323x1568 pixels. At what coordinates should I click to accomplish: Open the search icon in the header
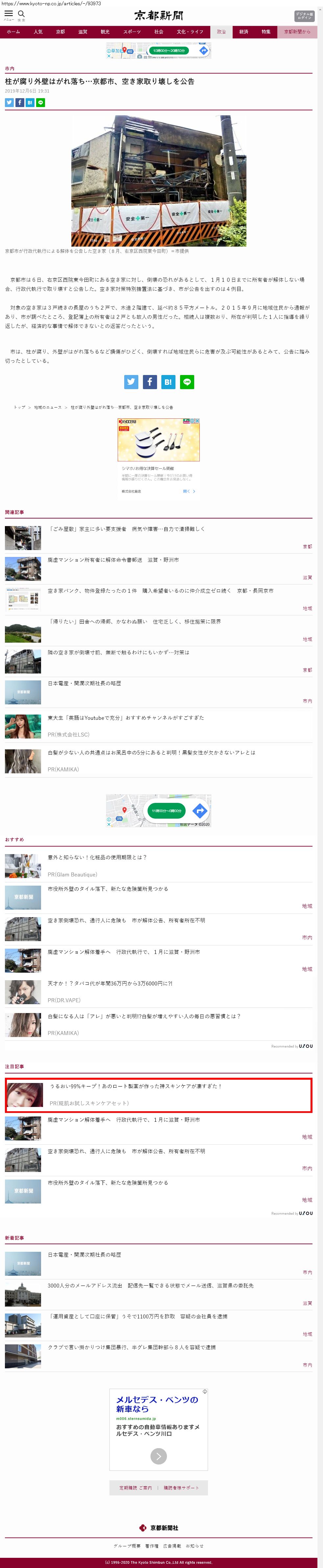(21, 14)
